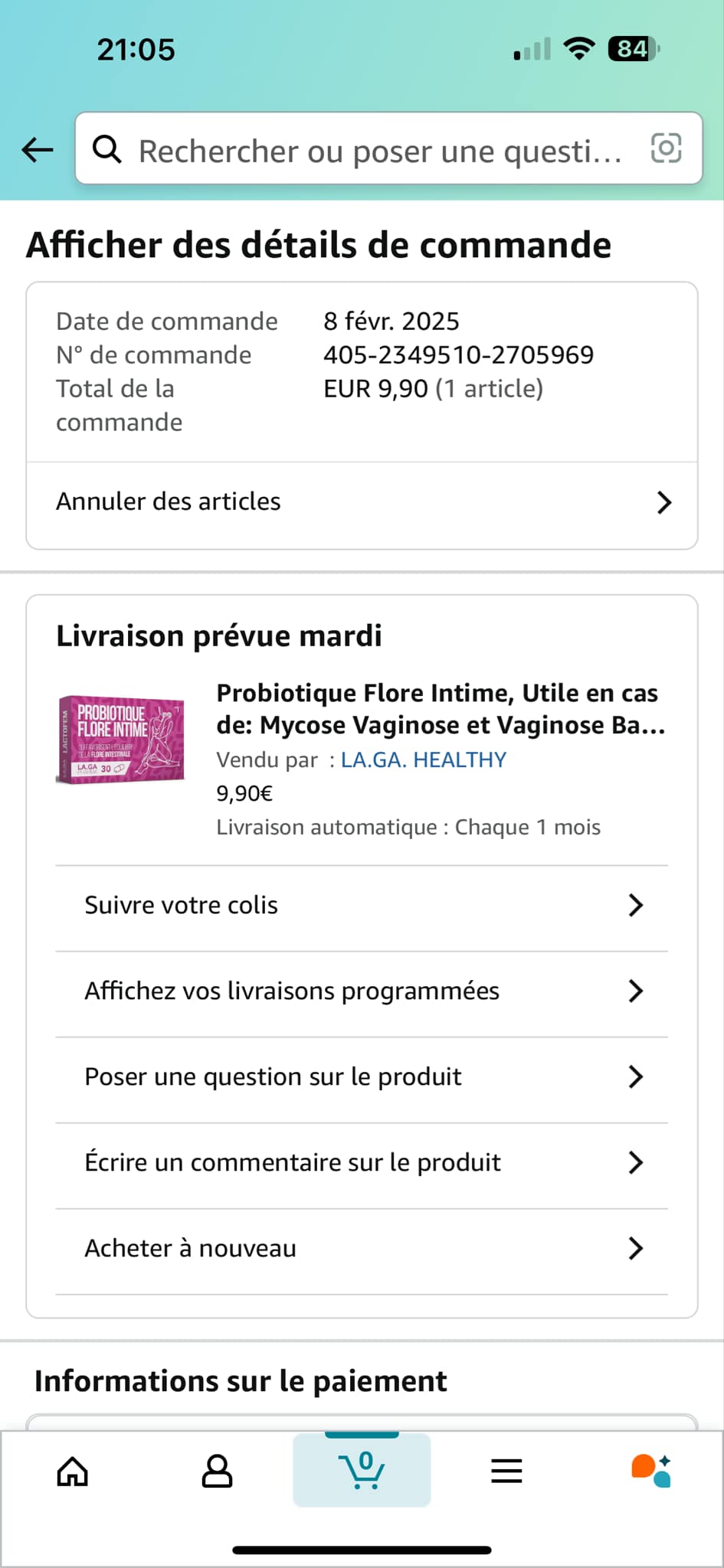Viewport: 724px width, 1568px height.
Task: Open the Probiotique Flore Intime product image
Action: click(121, 739)
